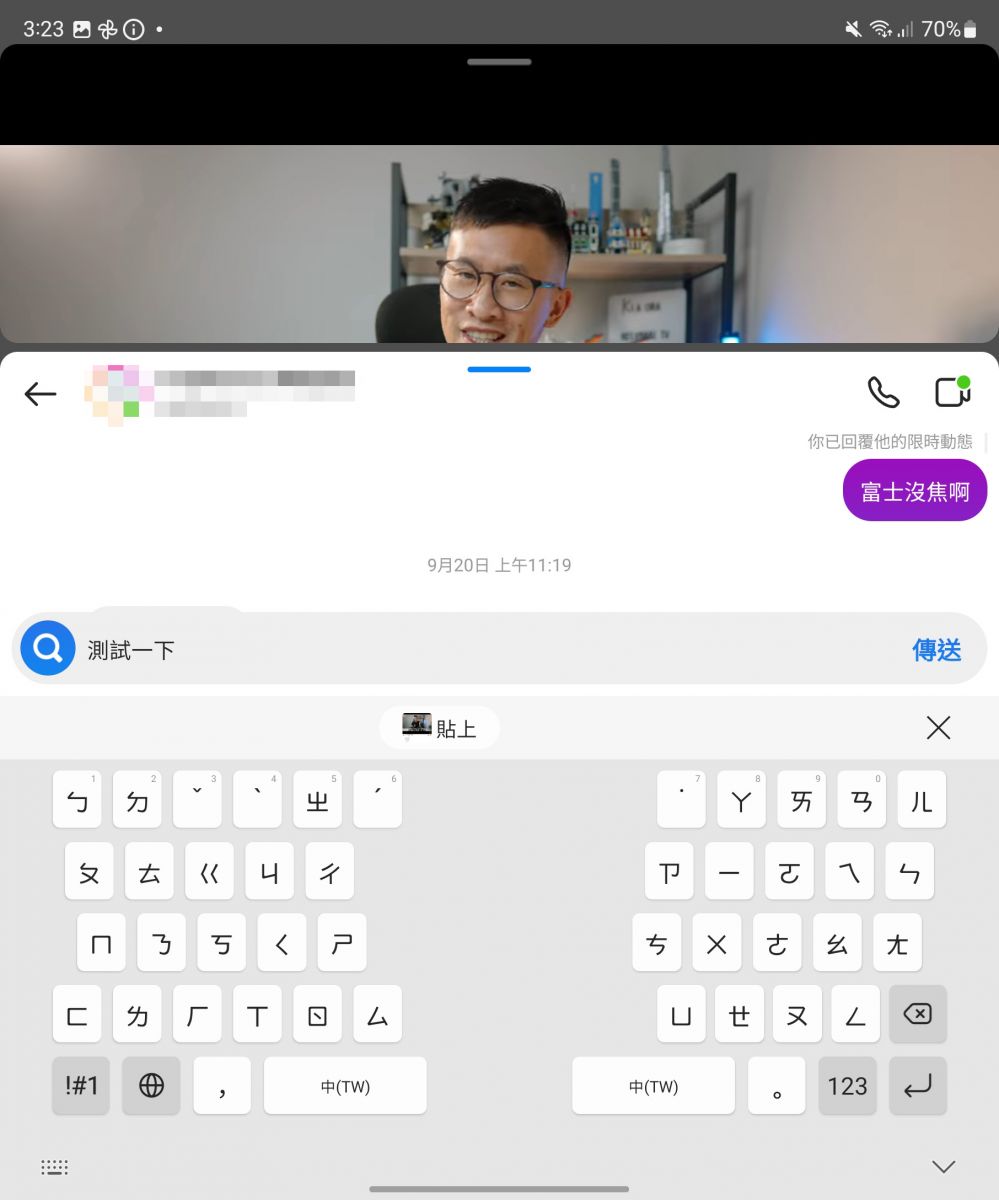999x1200 pixels.
Task: Hit the keyboard enter key
Action: [x=917, y=1086]
